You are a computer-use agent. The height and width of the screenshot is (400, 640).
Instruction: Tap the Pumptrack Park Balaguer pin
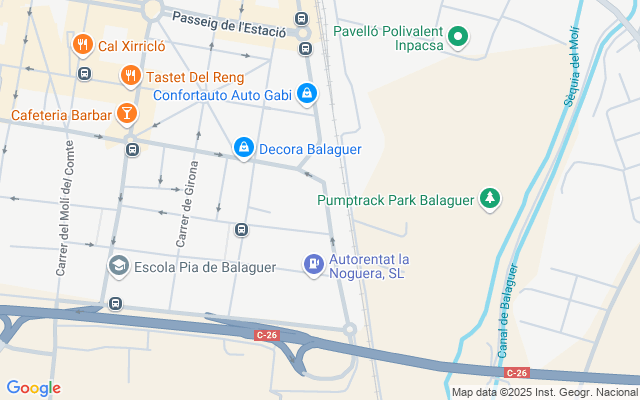coord(489,199)
